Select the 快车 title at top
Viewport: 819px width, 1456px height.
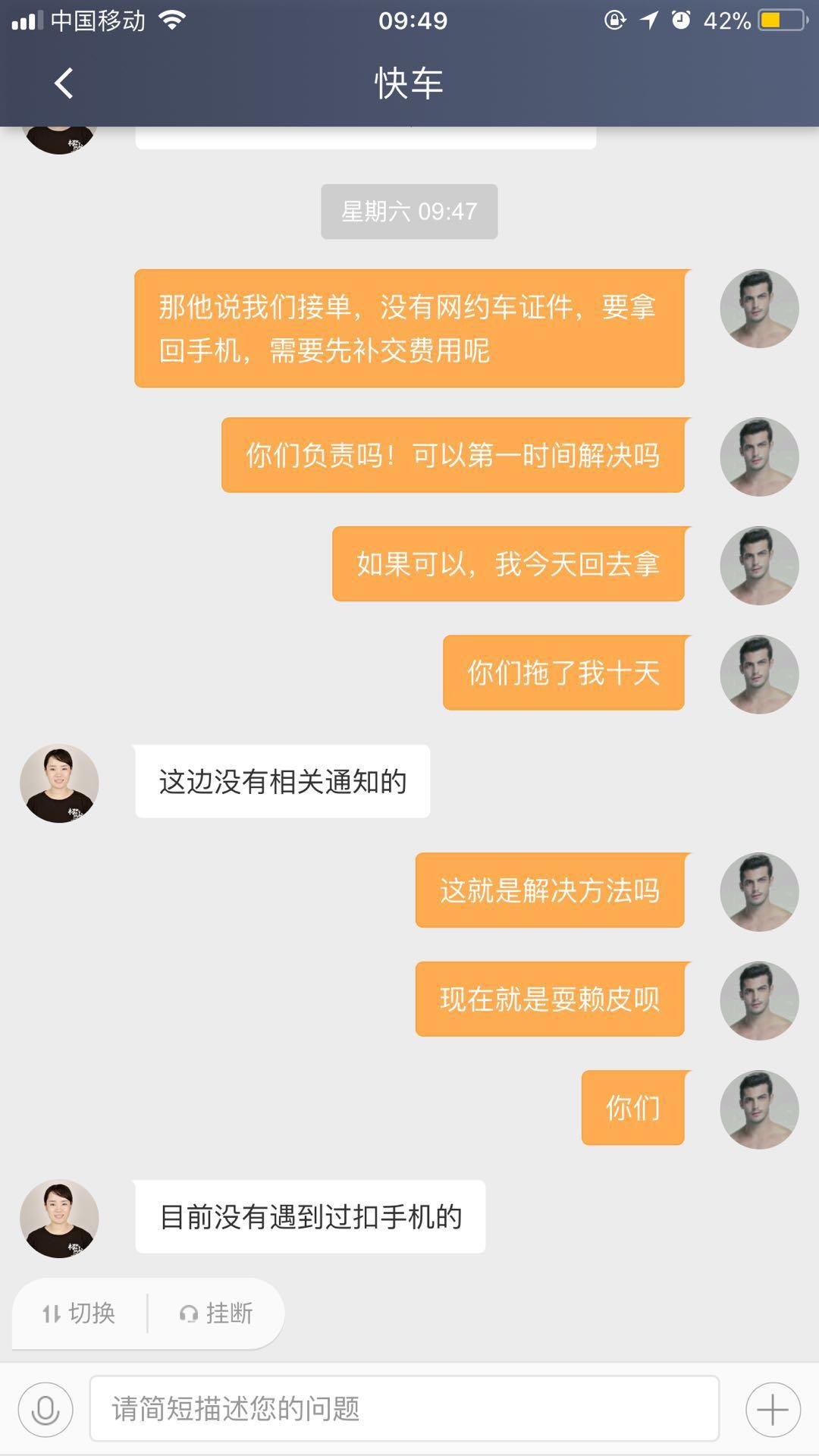click(409, 83)
